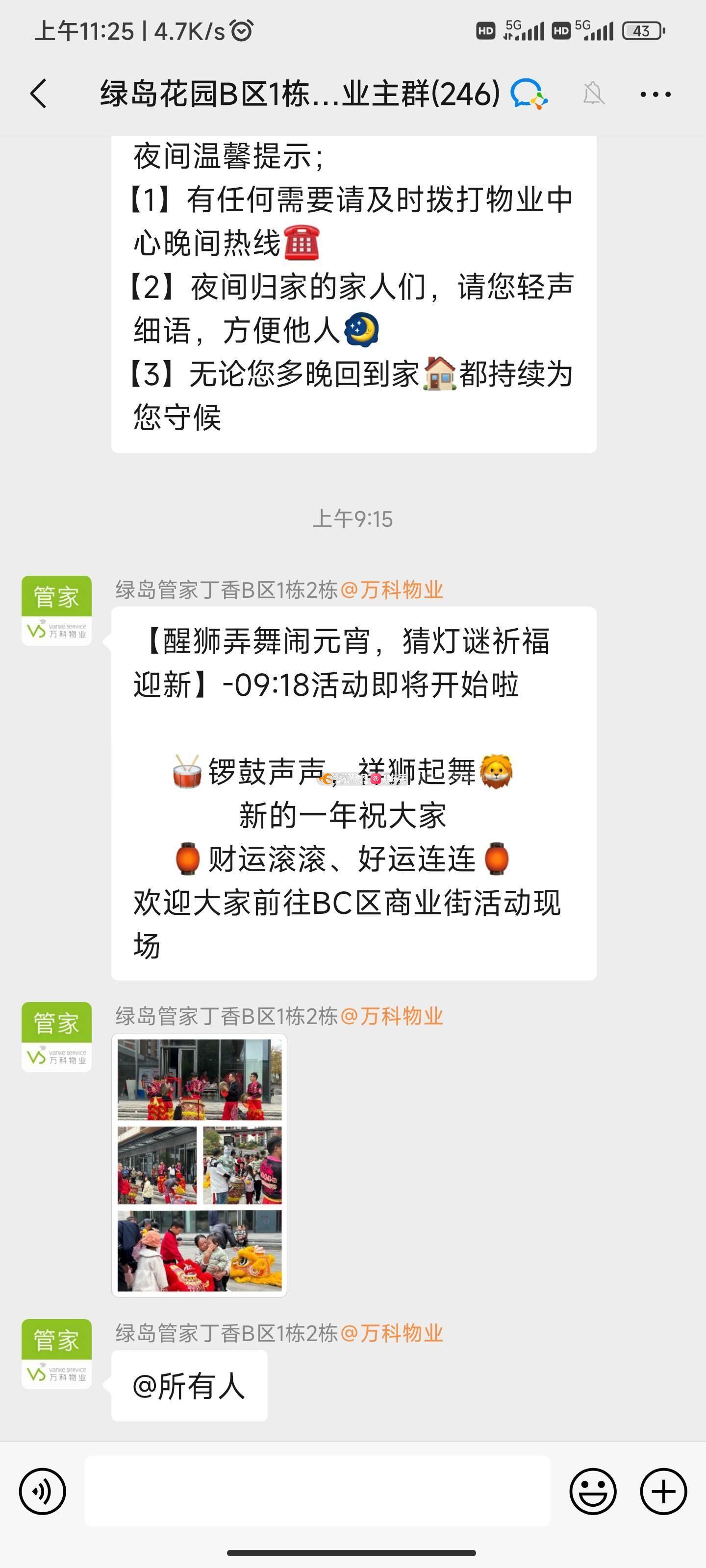Focus the message text field
Screen dimensions: 706x1568
pos(317,1491)
